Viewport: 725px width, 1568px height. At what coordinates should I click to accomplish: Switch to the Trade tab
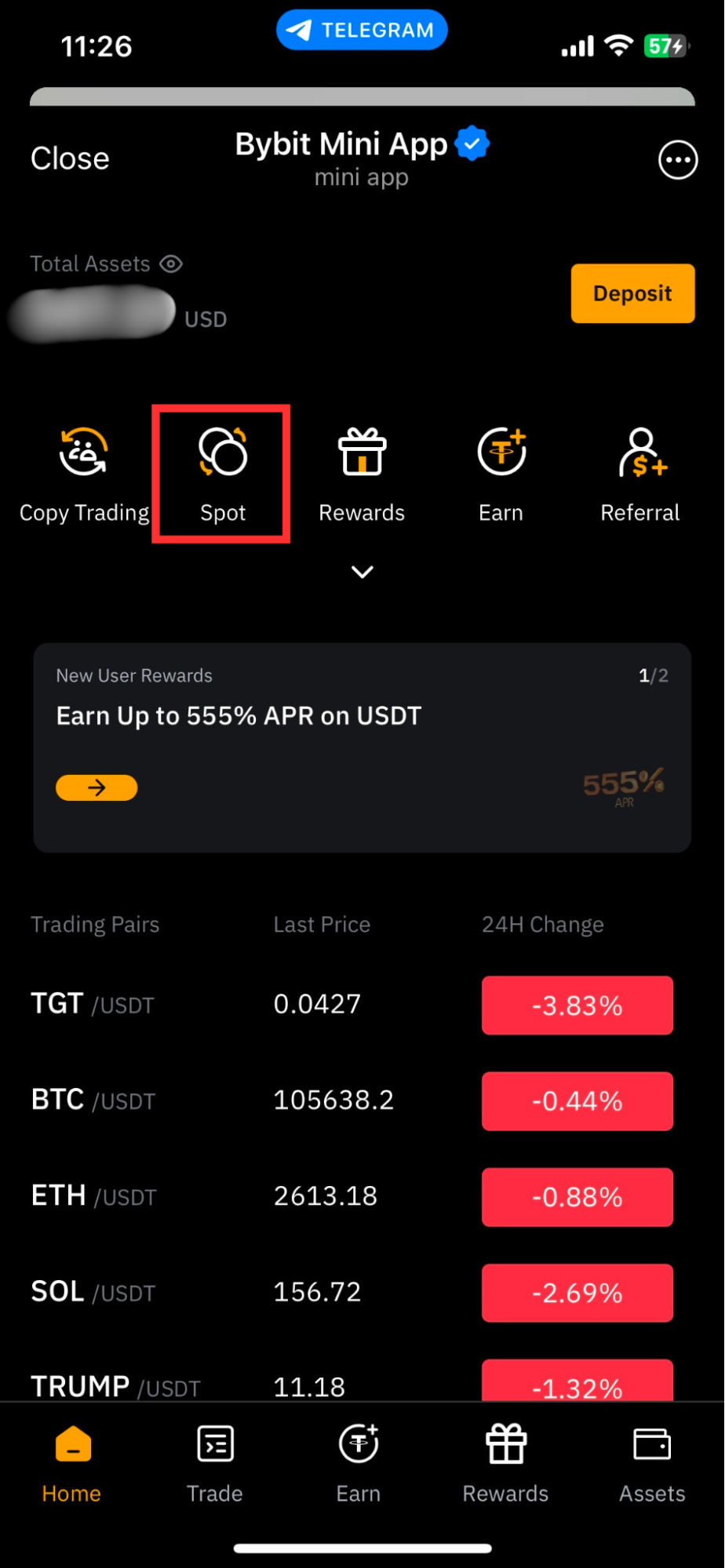coord(215,1464)
